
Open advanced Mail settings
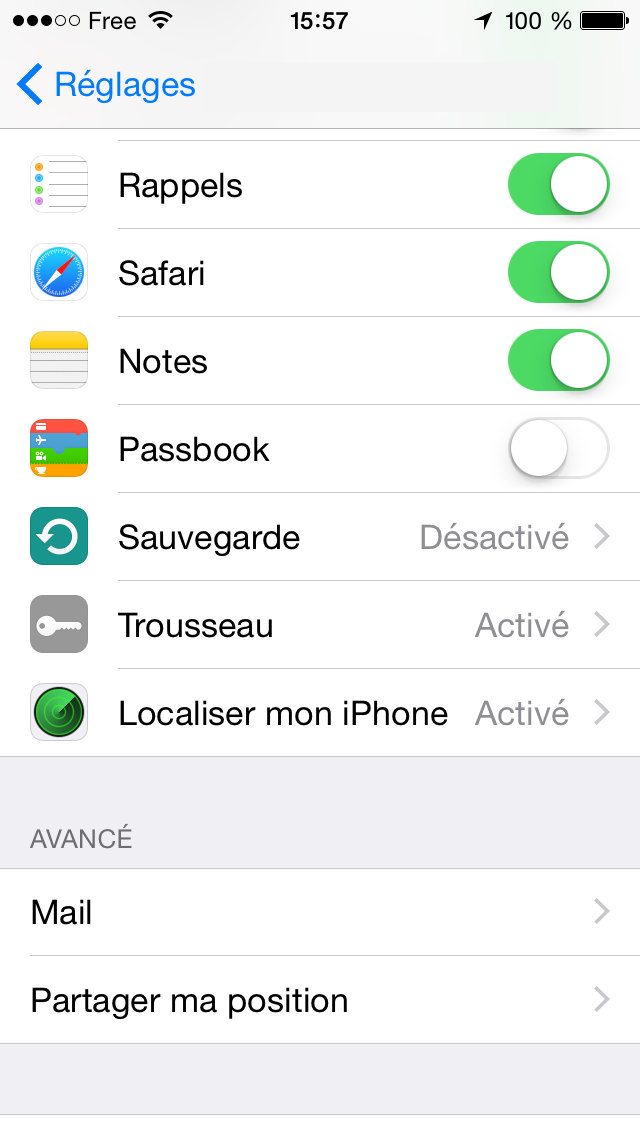[320, 912]
